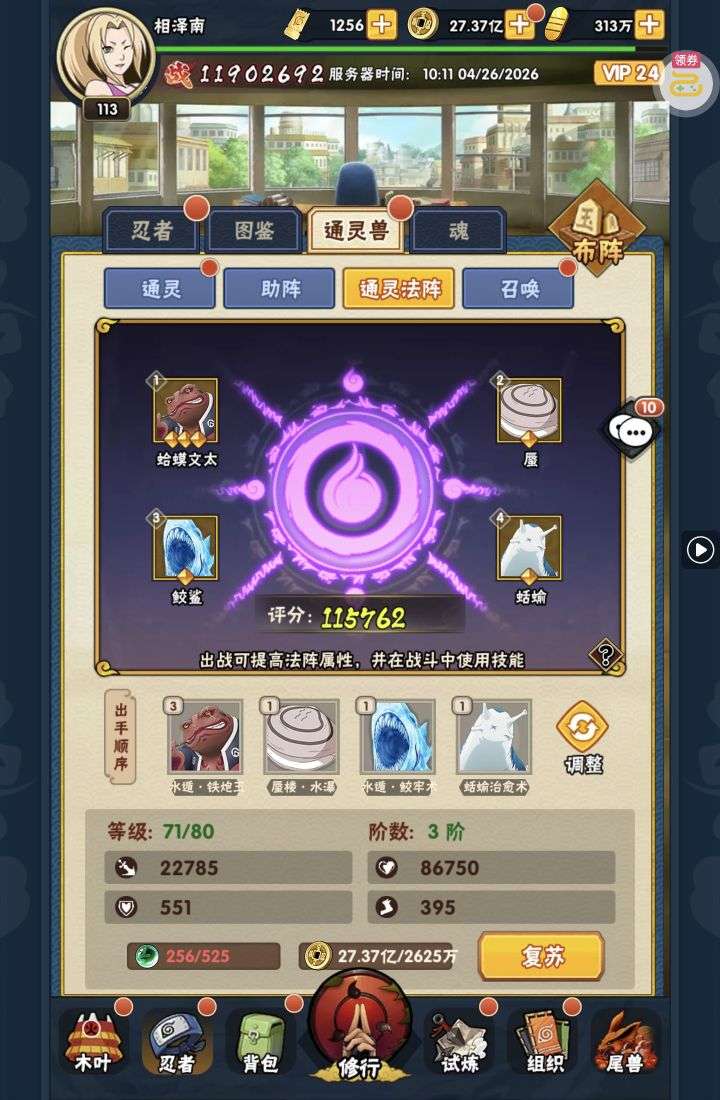Viewport: 720px width, 1100px height.
Task: Tap the 复苏 button
Action: (541, 955)
